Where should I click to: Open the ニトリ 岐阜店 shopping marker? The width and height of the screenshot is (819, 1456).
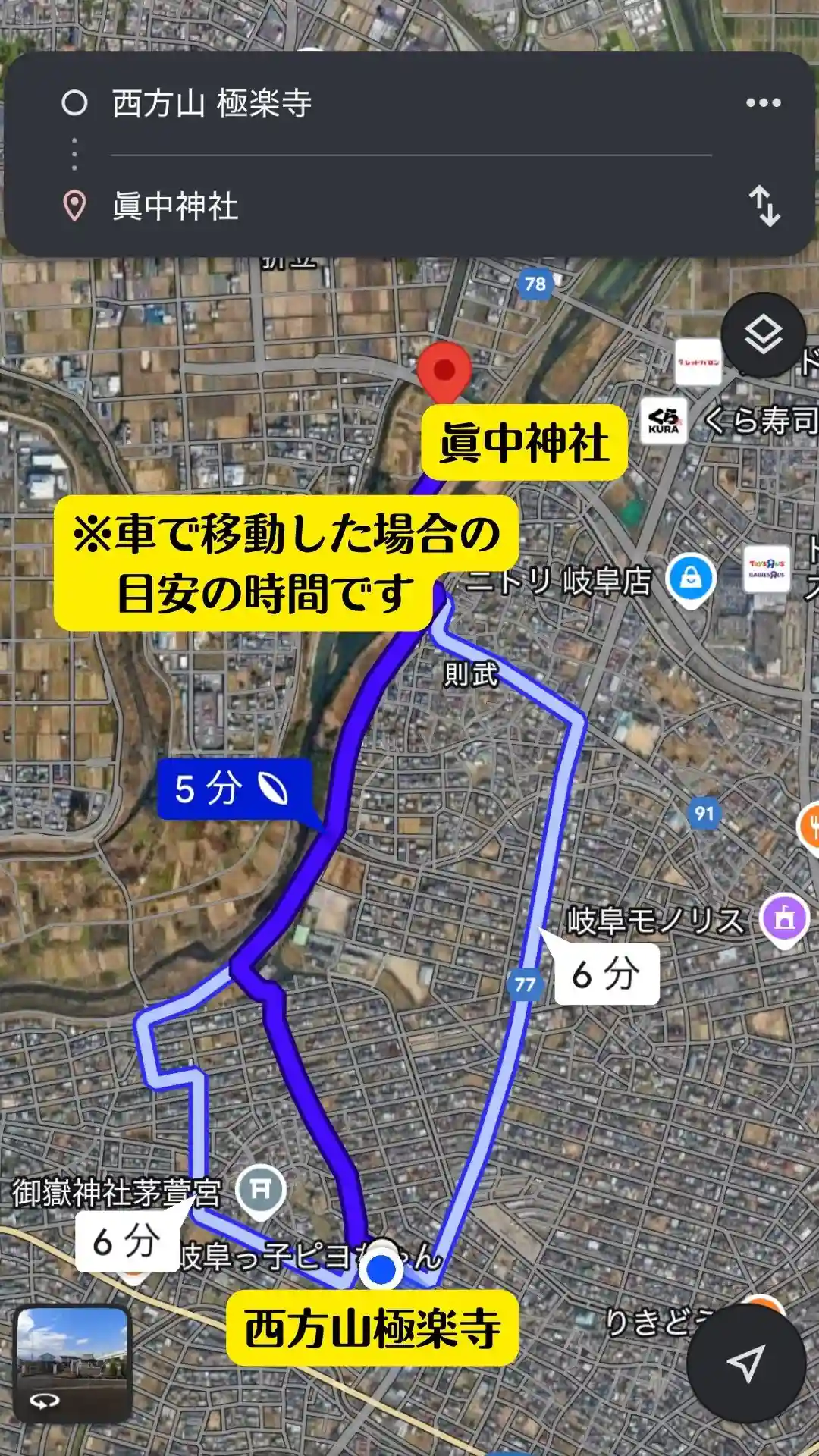click(x=690, y=580)
